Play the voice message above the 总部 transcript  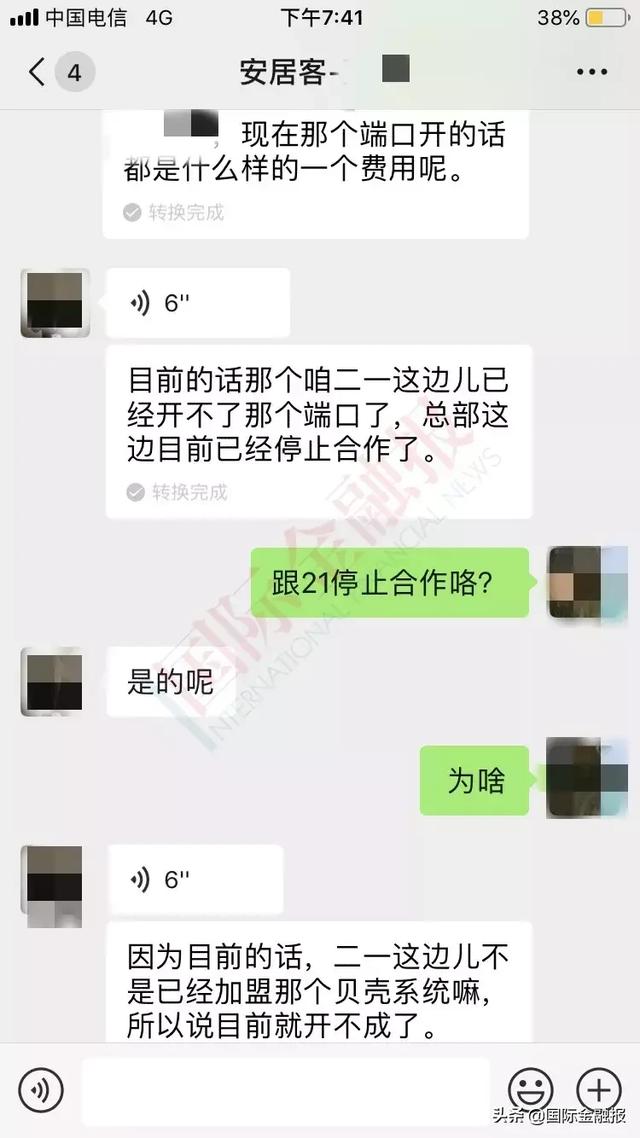click(198, 303)
